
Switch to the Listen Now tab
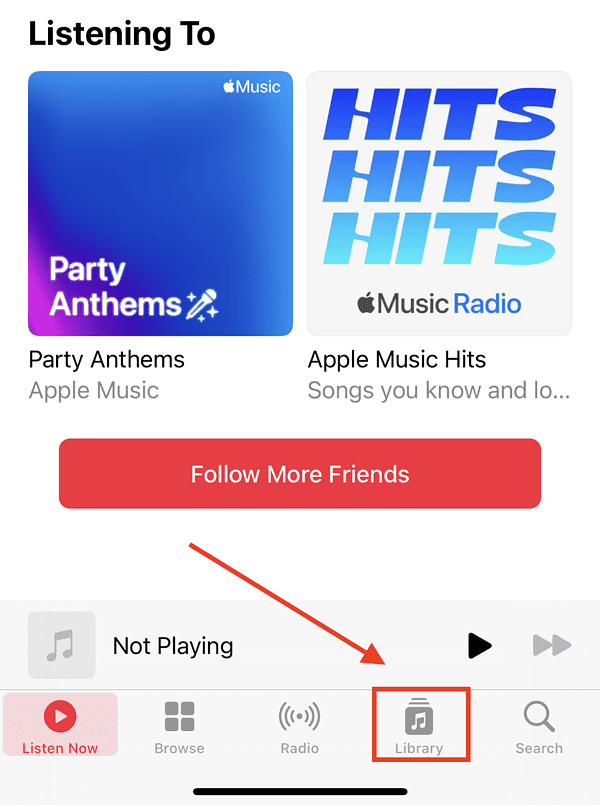tap(60, 726)
